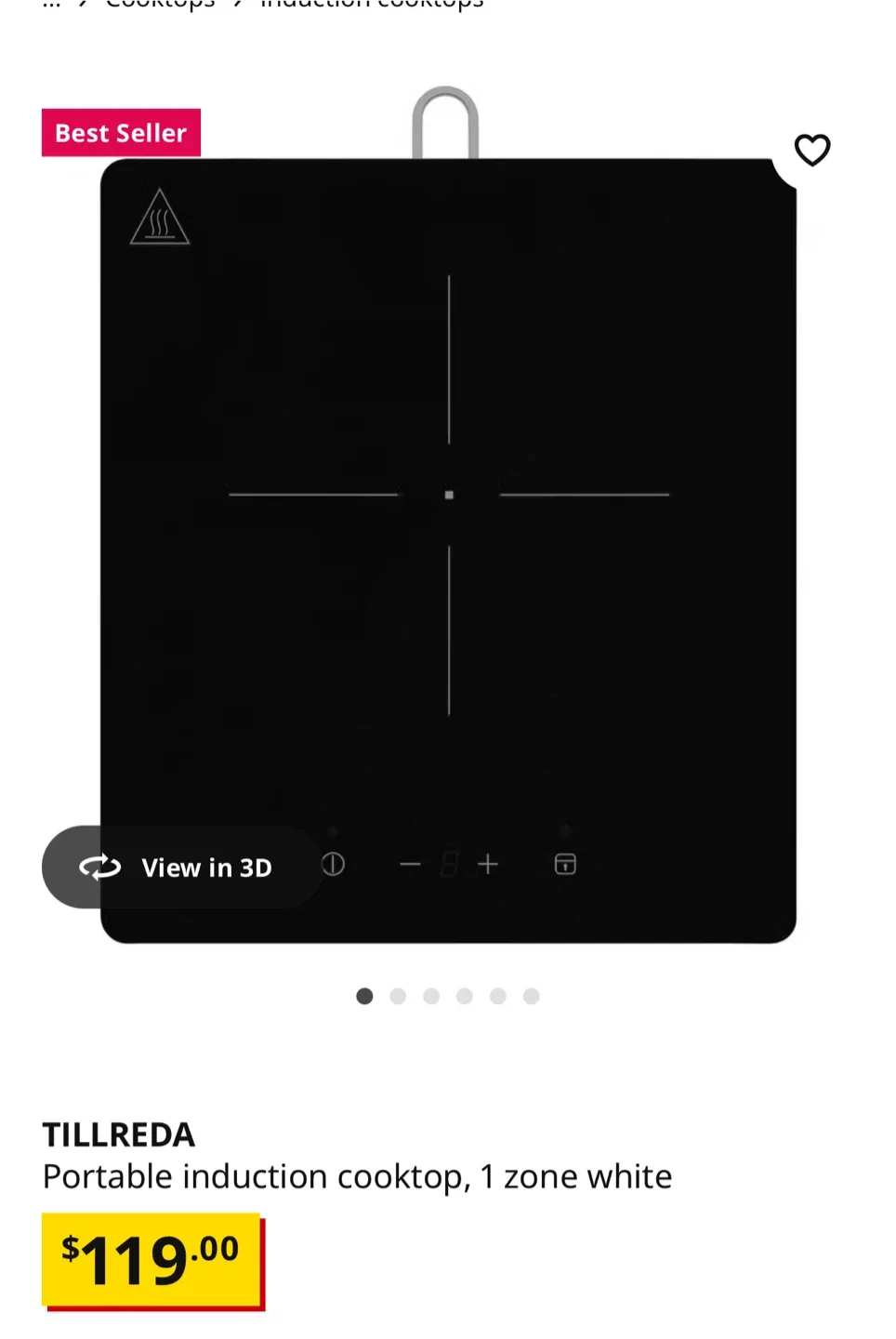Add TILLREDA to favorites with the heart icon
This screenshot has width=896, height=1339.
812,151
